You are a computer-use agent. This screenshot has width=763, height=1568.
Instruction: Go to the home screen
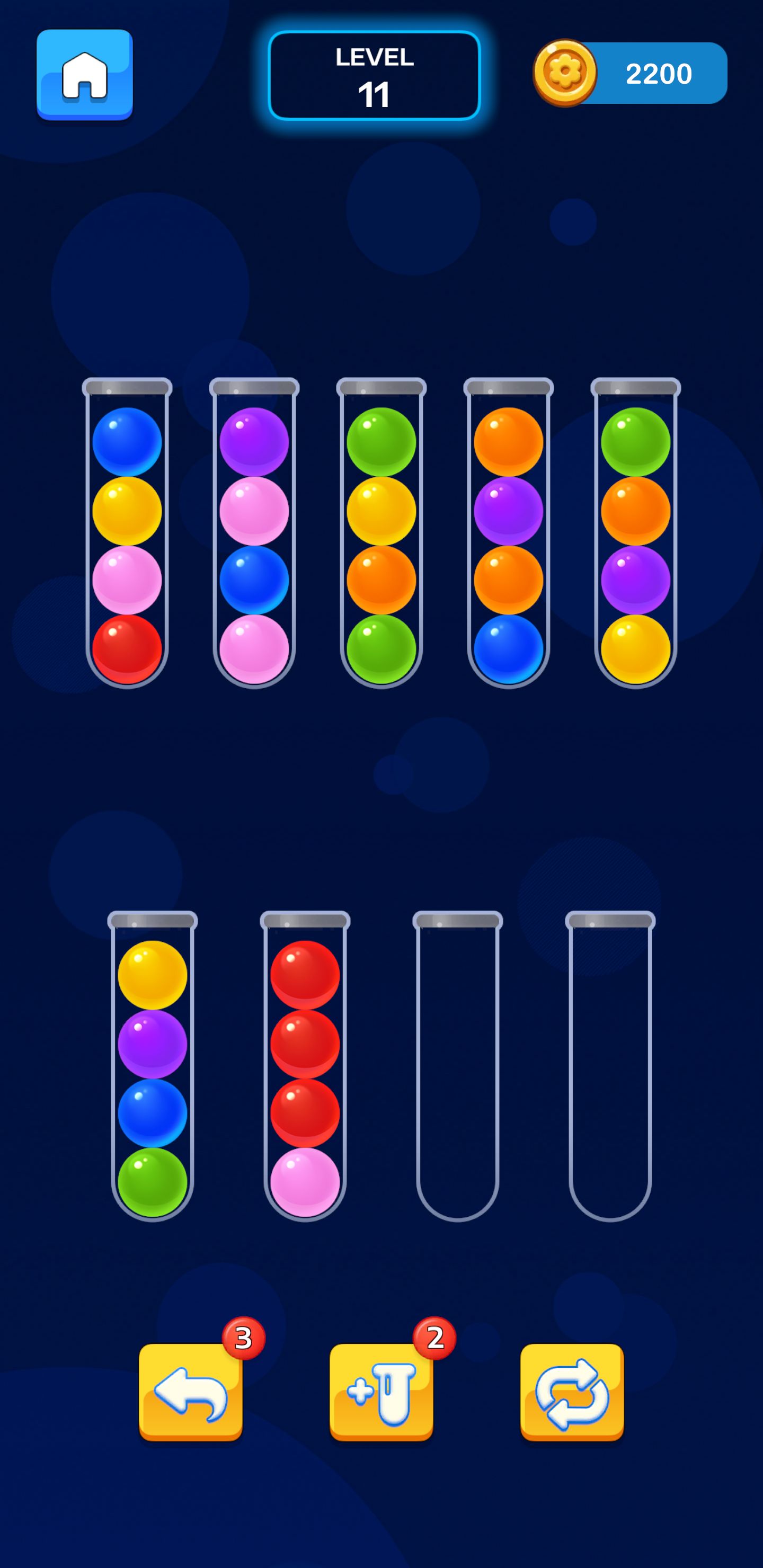coord(85,74)
